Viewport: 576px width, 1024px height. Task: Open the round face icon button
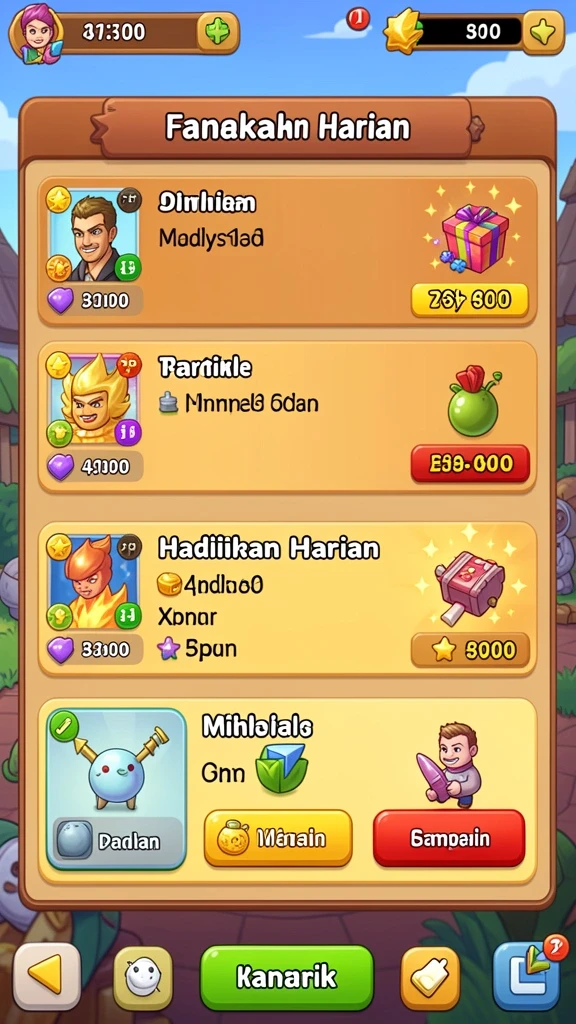click(x=143, y=978)
